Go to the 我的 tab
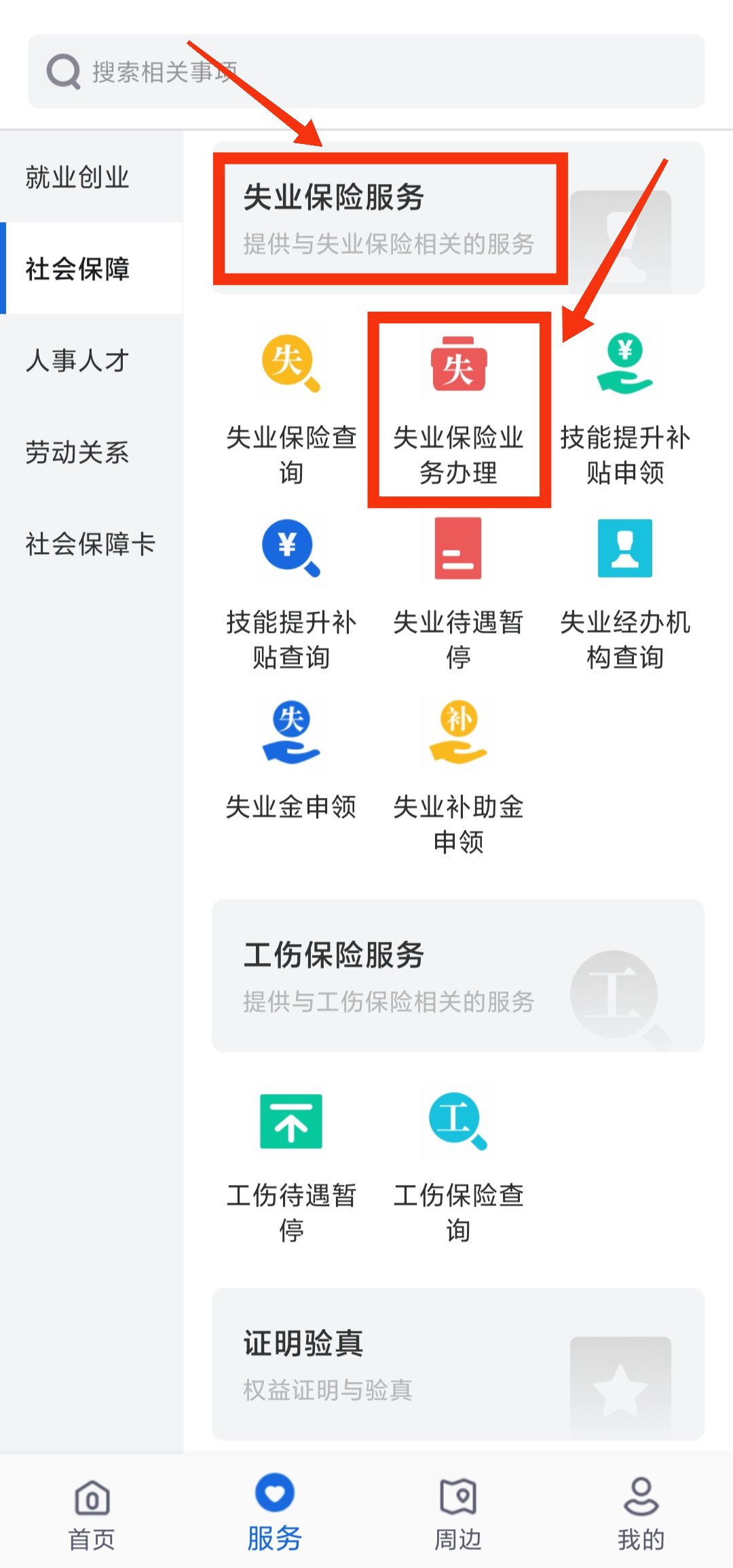Image resolution: width=733 pixels, height=1568 pixels. pos(641,1512)
